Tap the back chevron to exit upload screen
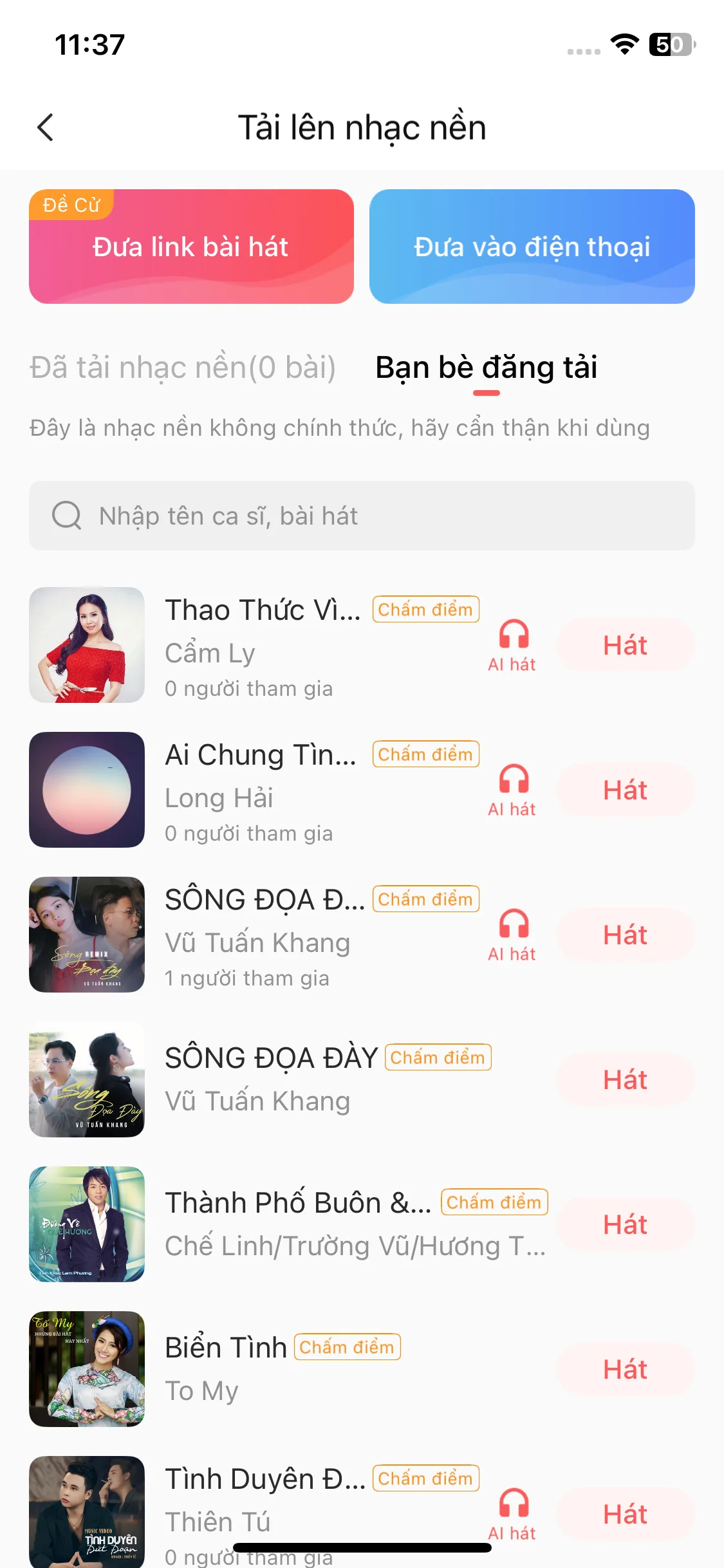Viewport: 724px width, 1568px height. 45,127
